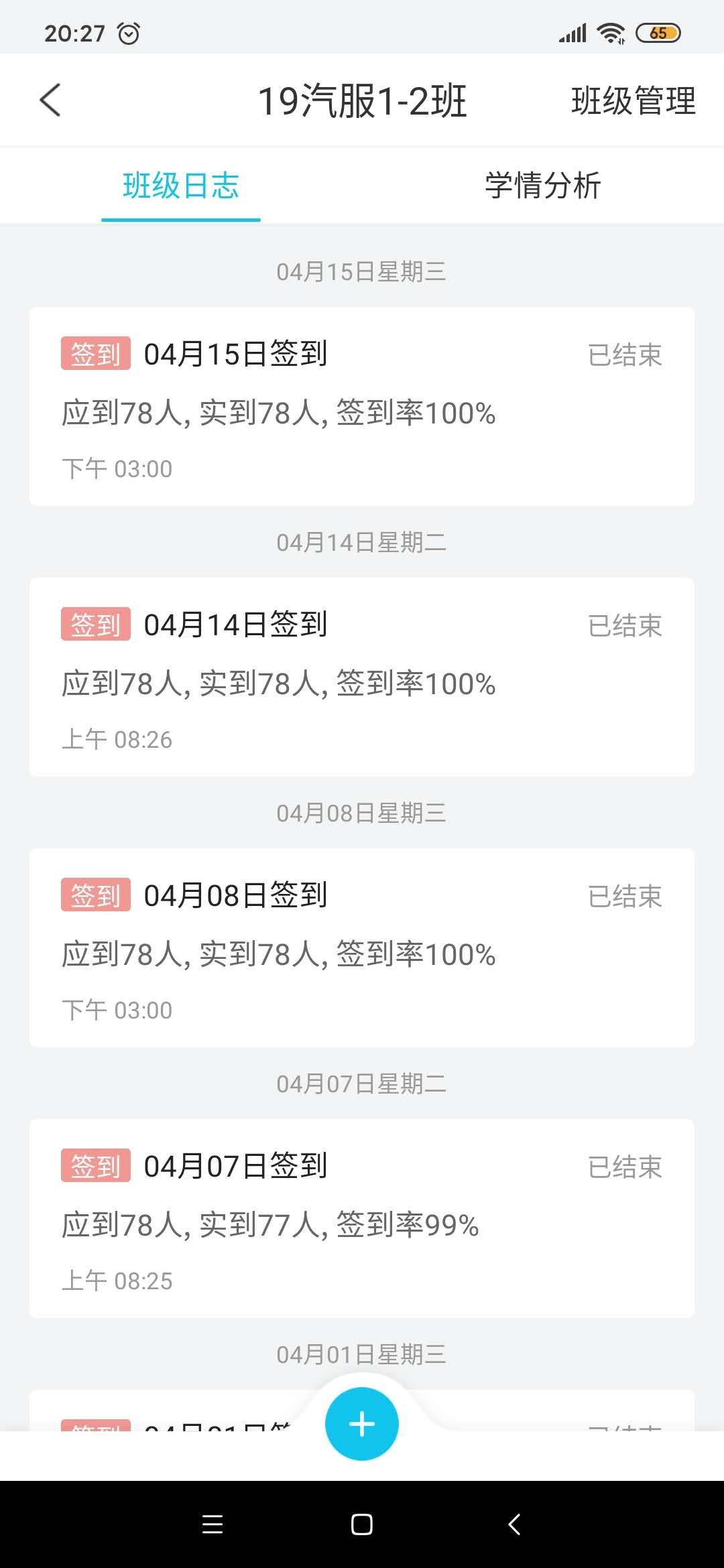Tap the blue plus button
Screen dimensions: 724x1568
(362, 1423)
